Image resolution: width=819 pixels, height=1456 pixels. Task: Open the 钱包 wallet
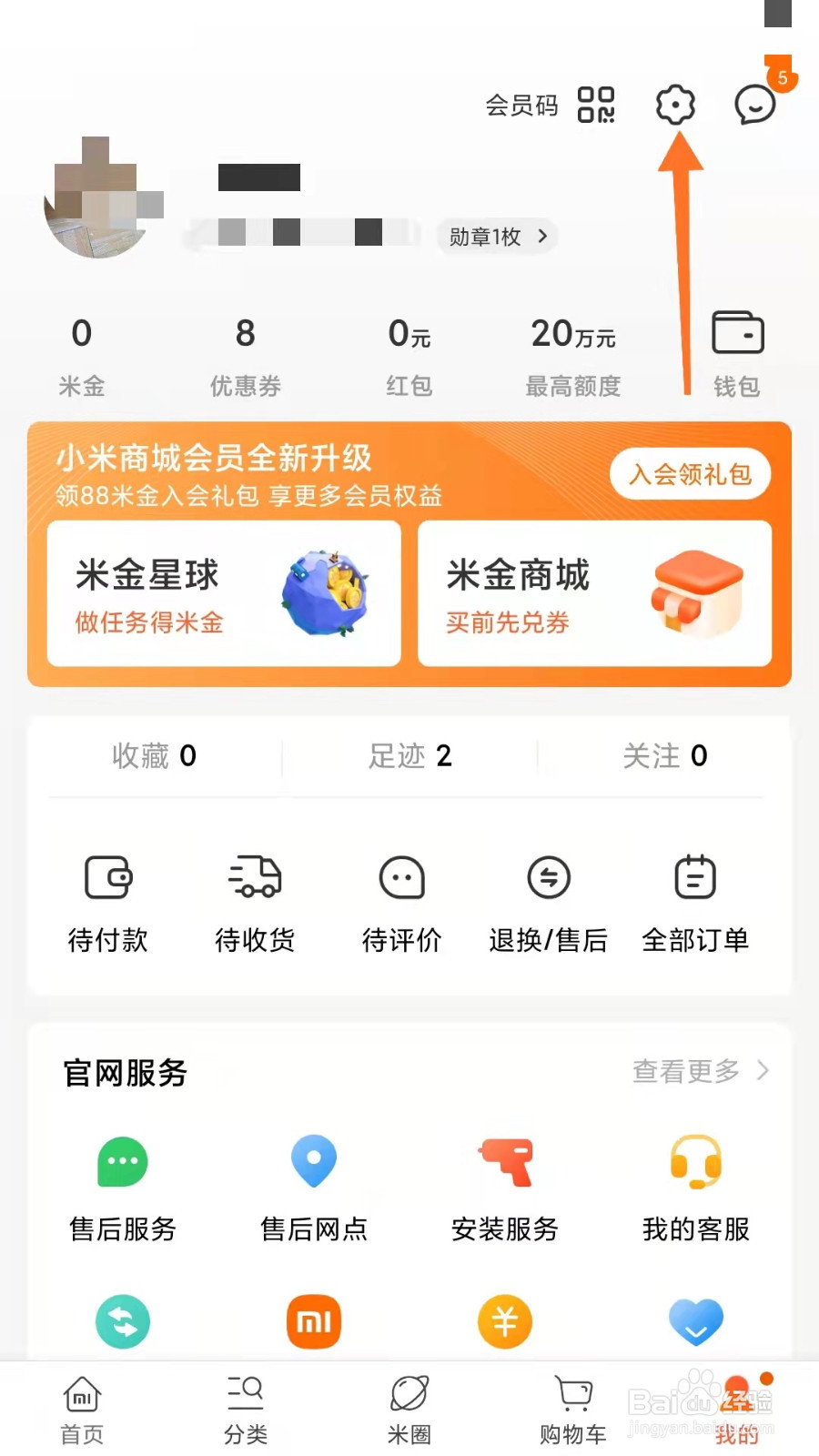coord(737,353)
